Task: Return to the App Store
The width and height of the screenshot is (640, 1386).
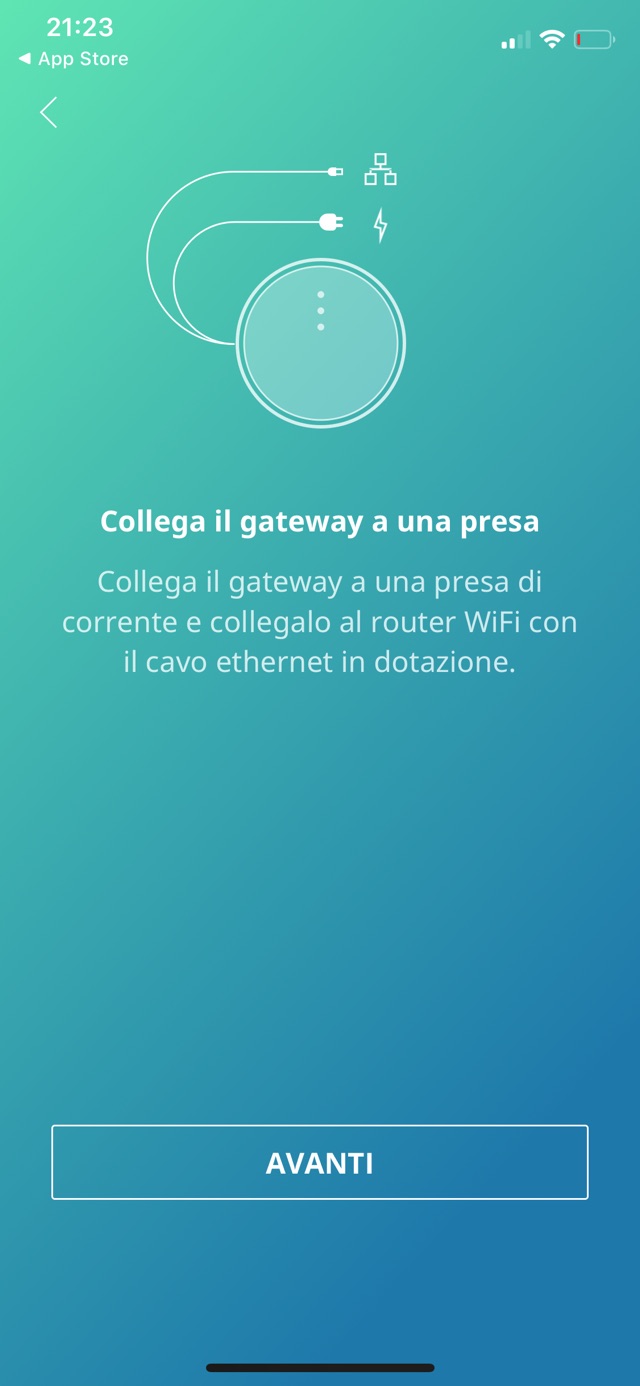Action: click(74, 59)
